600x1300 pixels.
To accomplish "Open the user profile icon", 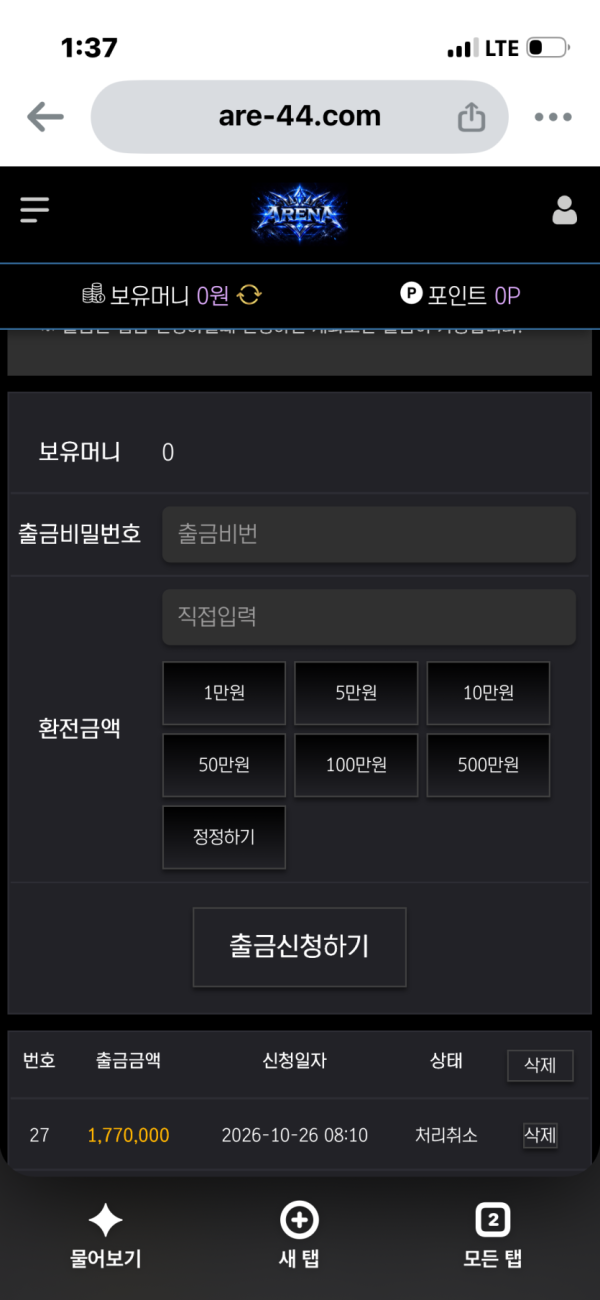I will click(565, 210).
